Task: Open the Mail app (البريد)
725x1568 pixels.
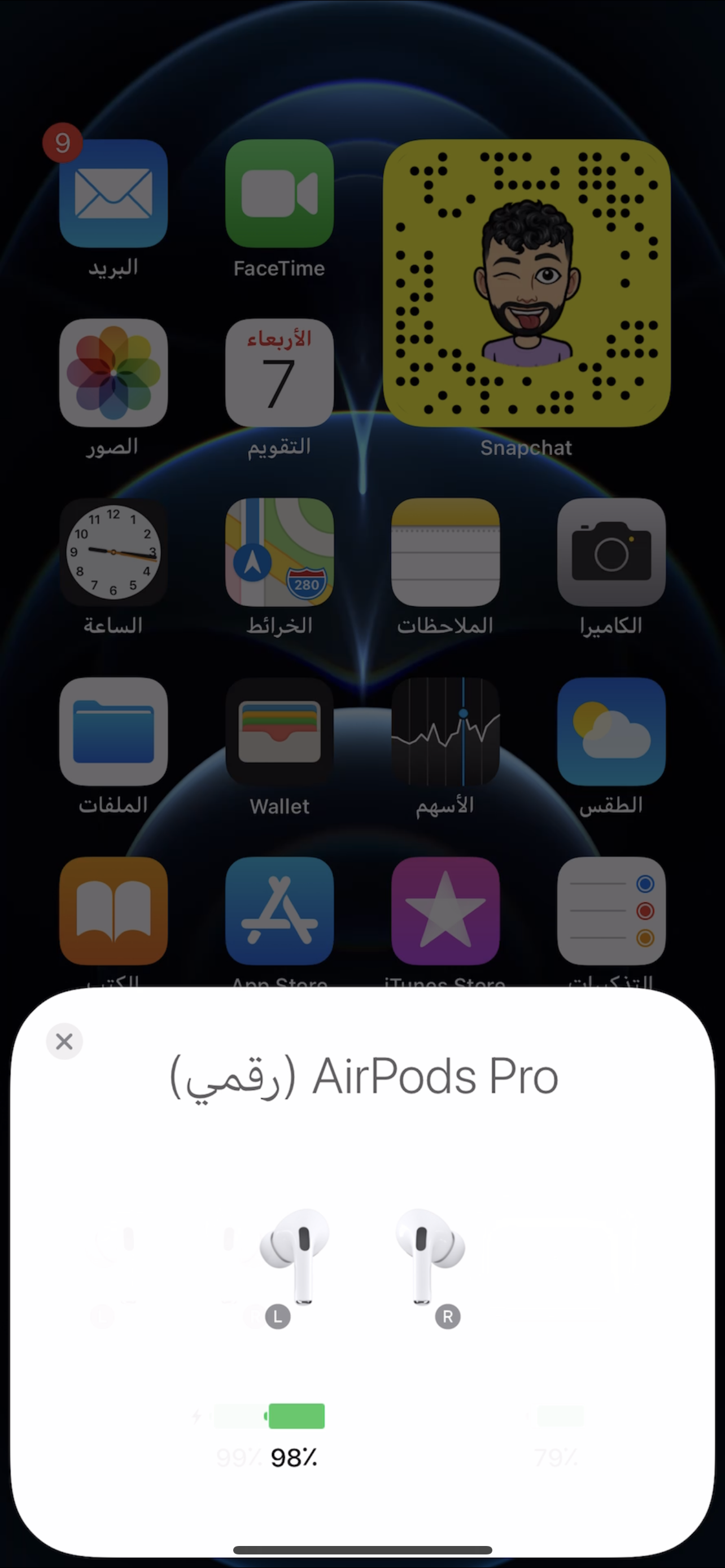Action: (113, 194)
